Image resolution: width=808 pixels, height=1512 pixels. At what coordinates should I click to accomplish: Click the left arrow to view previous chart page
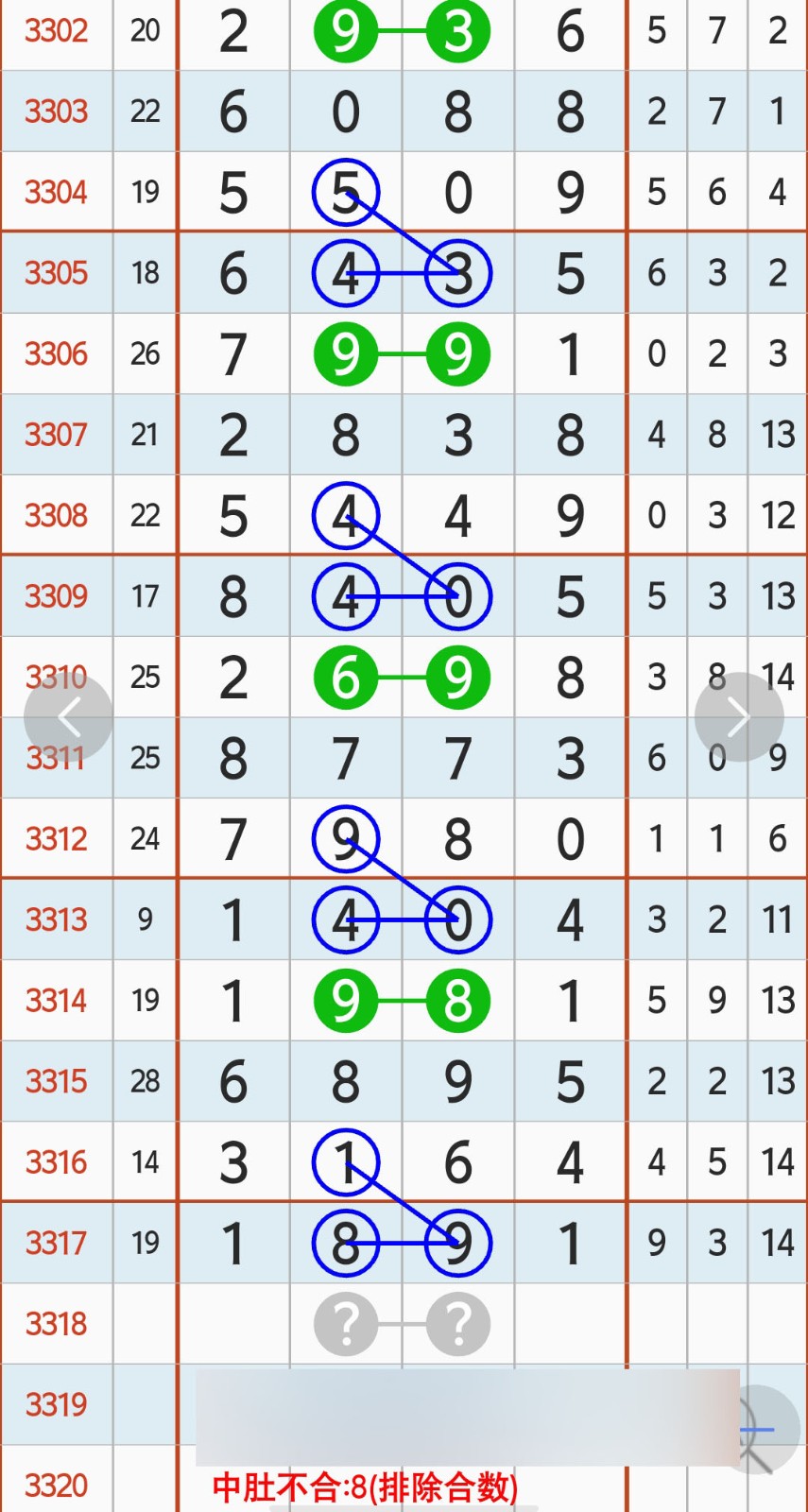tap(69, 715)
